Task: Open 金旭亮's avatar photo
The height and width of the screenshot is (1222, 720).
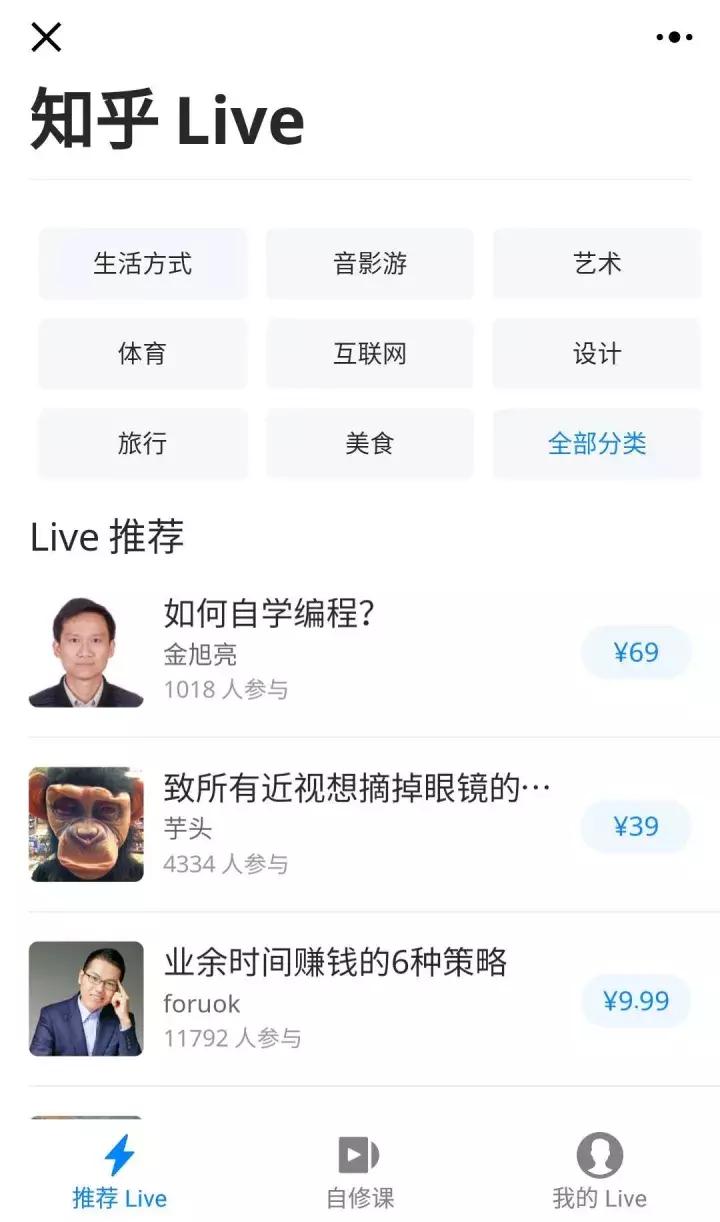Action: point(86,649)
